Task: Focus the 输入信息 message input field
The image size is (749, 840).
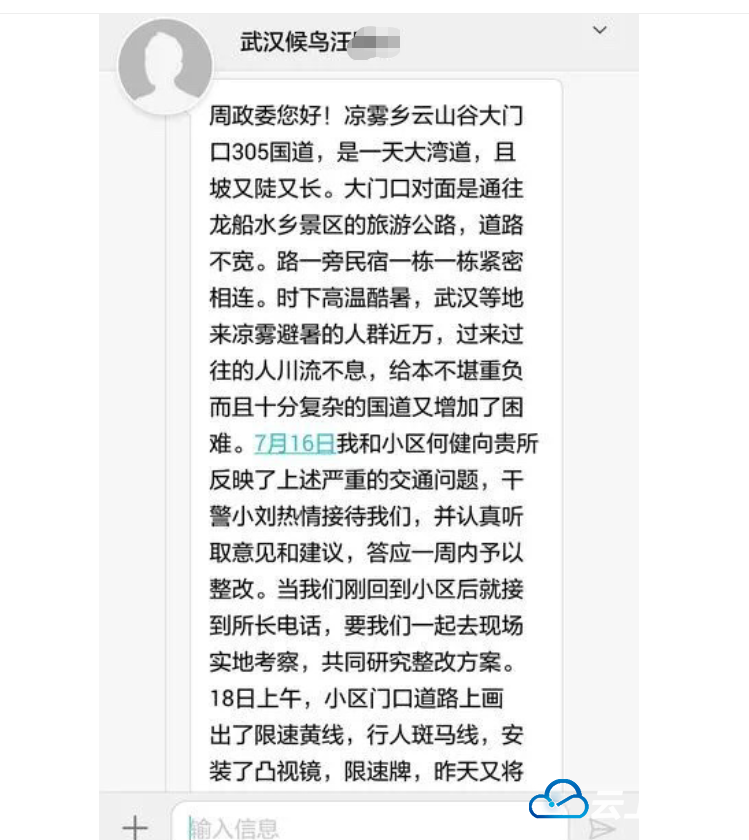Action: coord(350,826)
